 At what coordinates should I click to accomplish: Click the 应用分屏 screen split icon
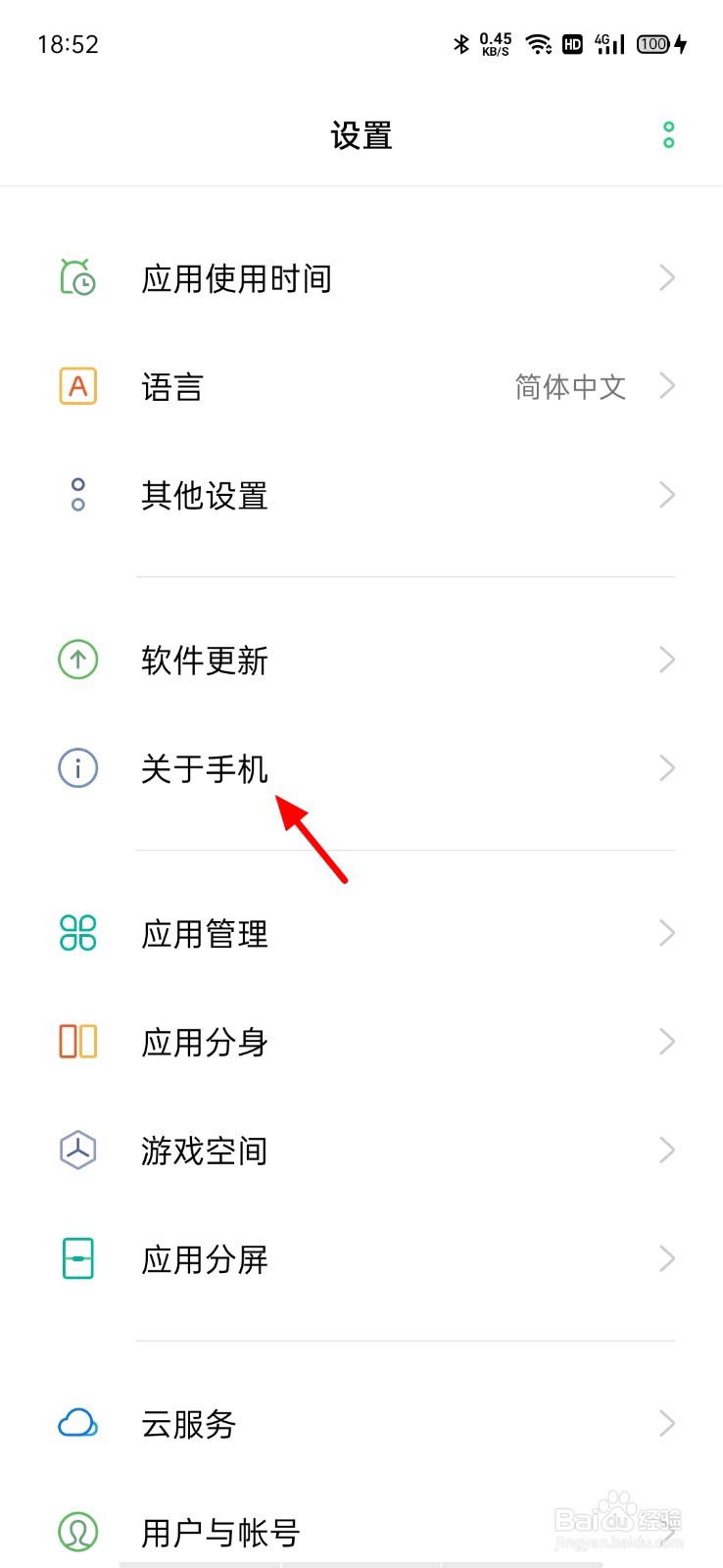[77, 1259]
